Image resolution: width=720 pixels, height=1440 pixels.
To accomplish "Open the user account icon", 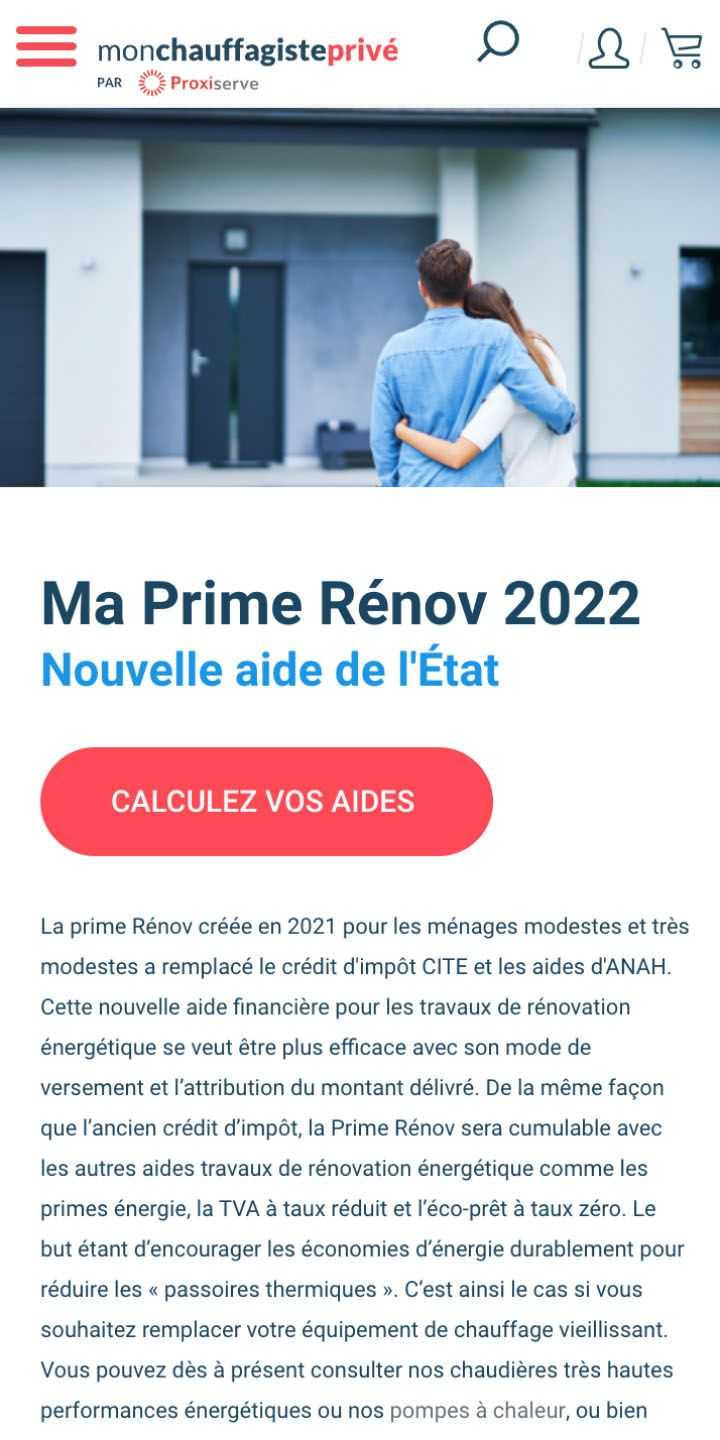I will pyautogui.click(x=608, y=47).
